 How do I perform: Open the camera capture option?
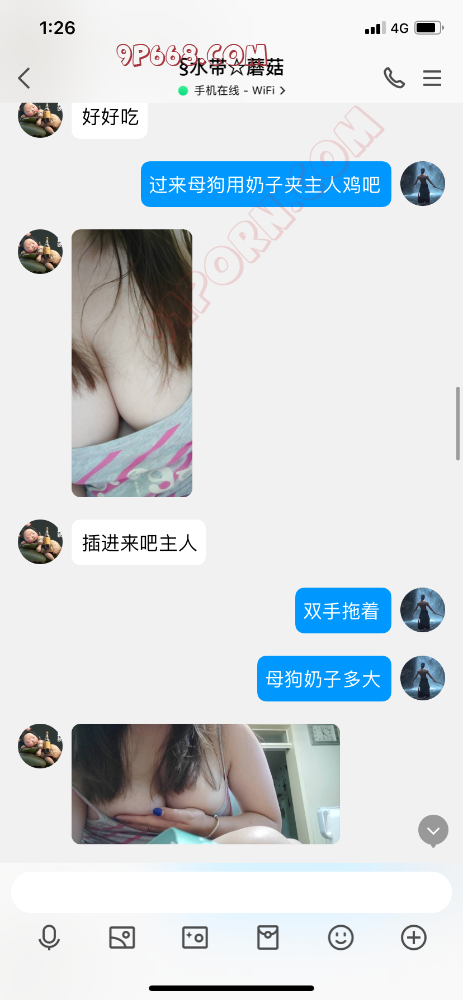(195, 938)
